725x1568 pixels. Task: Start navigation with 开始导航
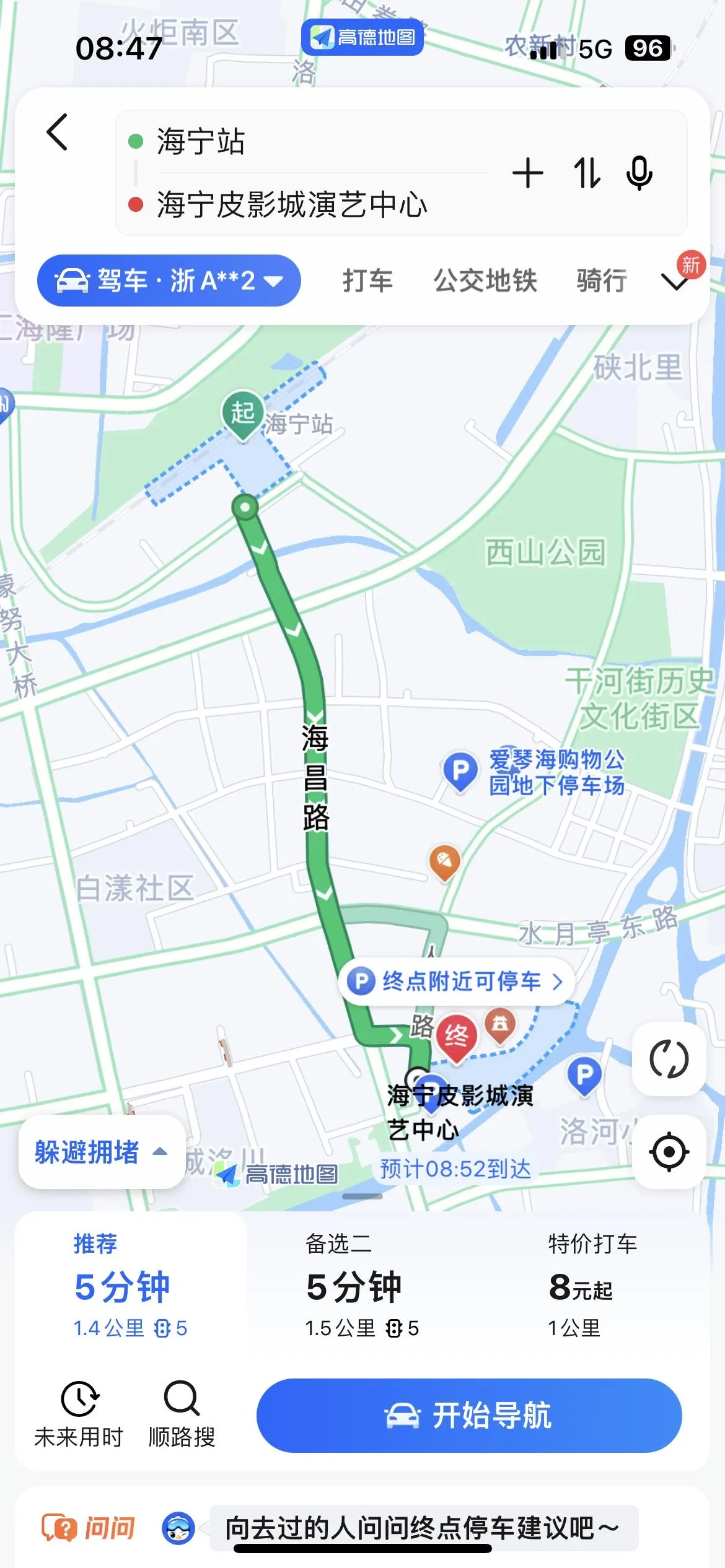click(x=469, y=1416)
